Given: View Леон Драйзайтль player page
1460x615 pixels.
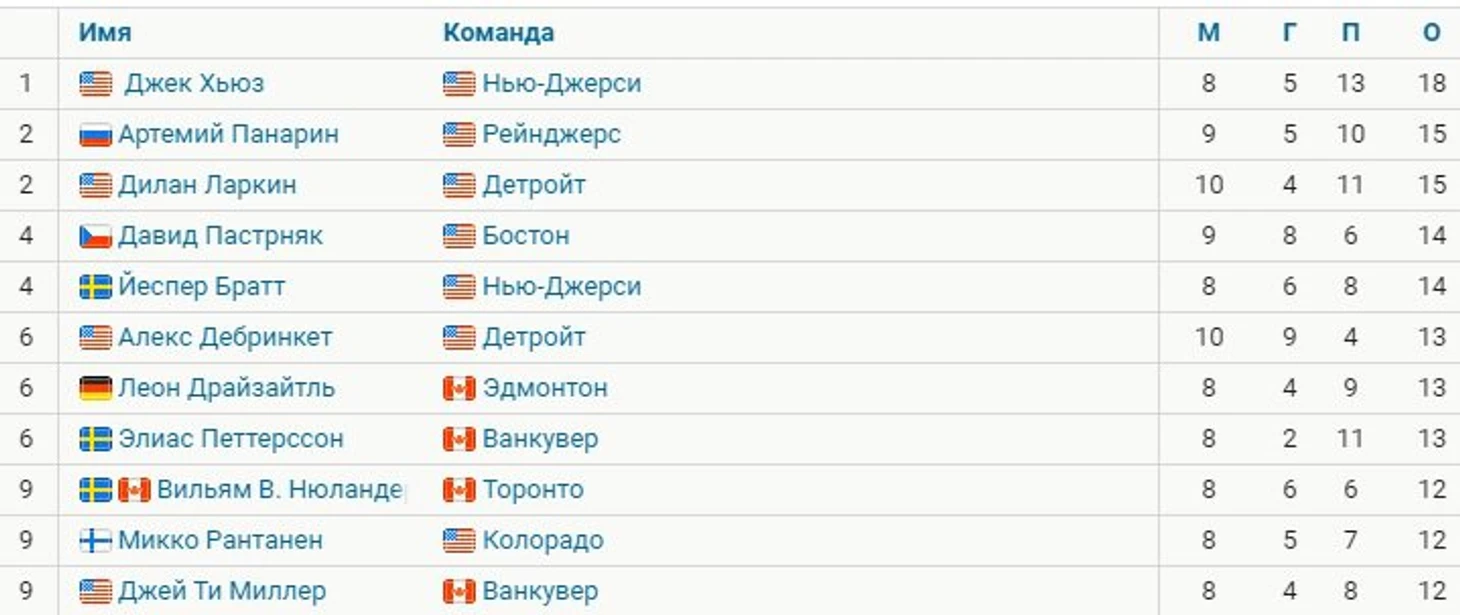Looking at the screenshot, I should coord(226,388).
